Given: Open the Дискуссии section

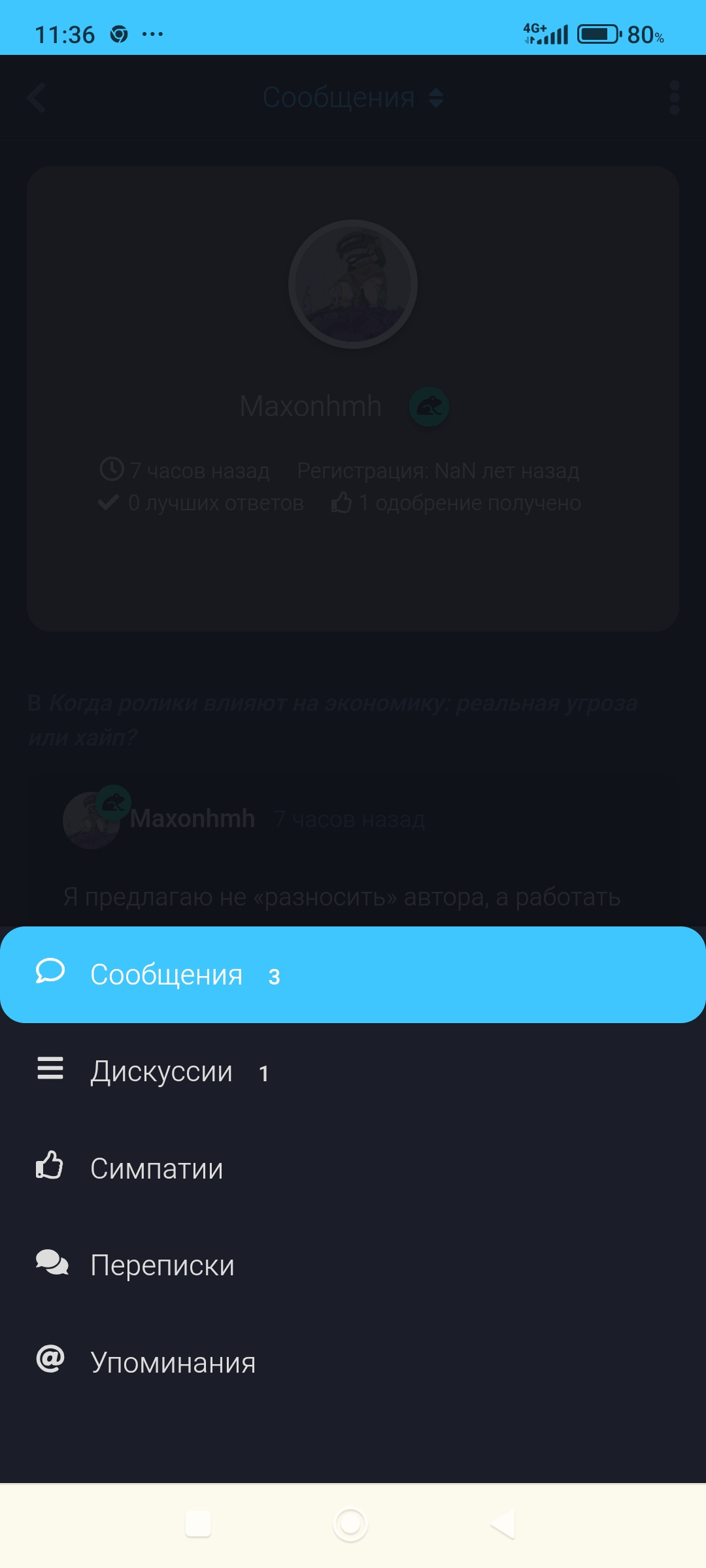Looking at the screenshot, I should point(353,1071).
